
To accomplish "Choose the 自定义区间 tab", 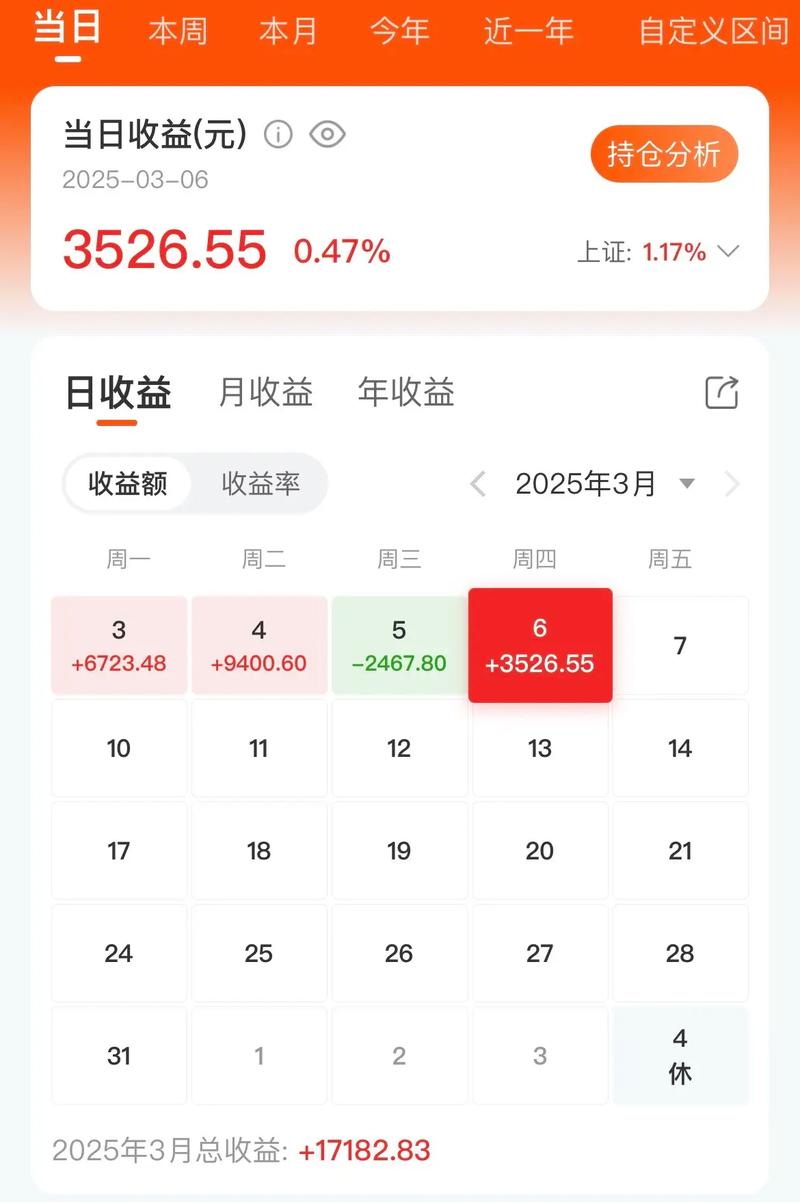I will (713, 32).
